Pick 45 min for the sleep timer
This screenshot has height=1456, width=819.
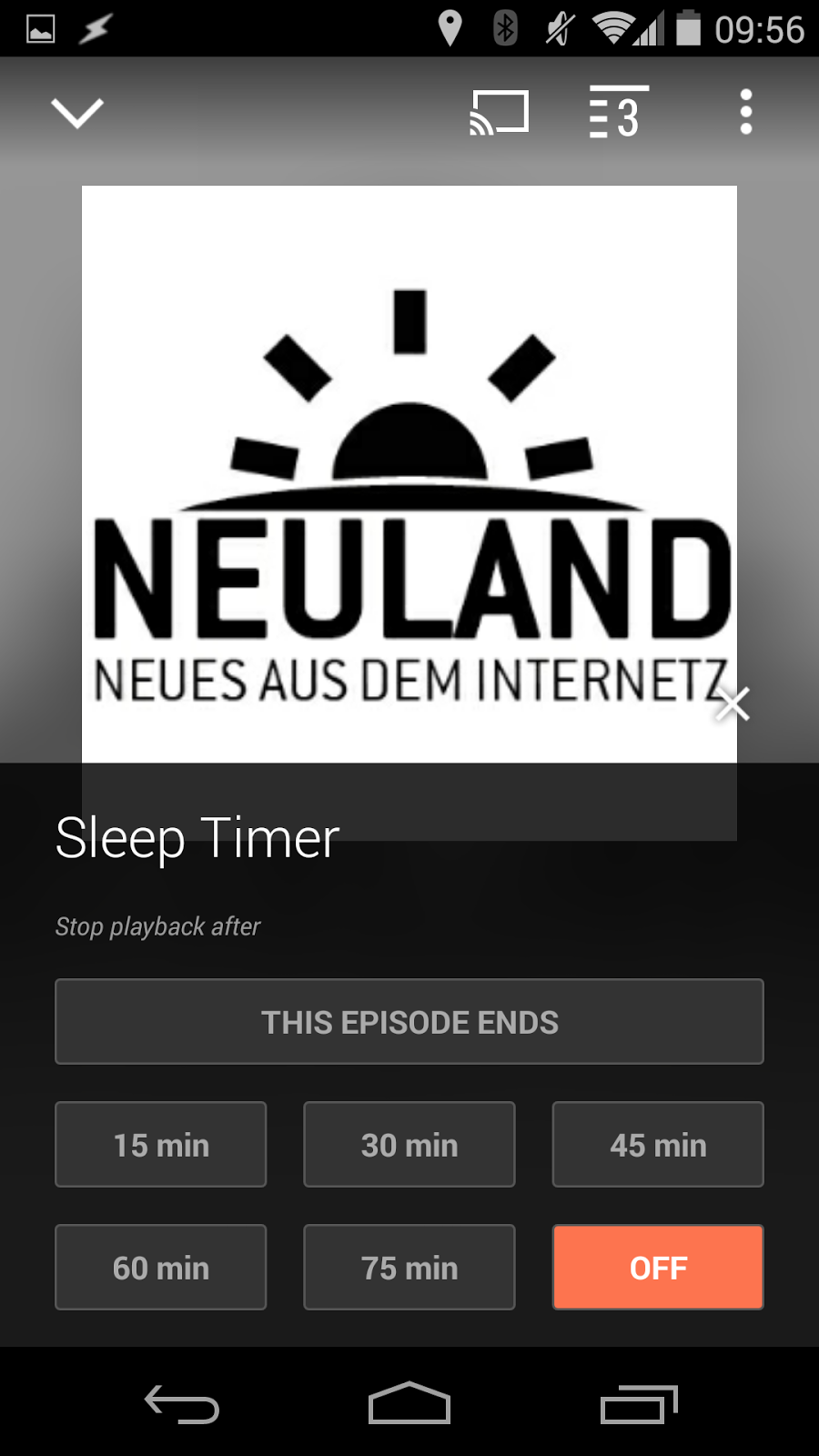point(658,1145)
